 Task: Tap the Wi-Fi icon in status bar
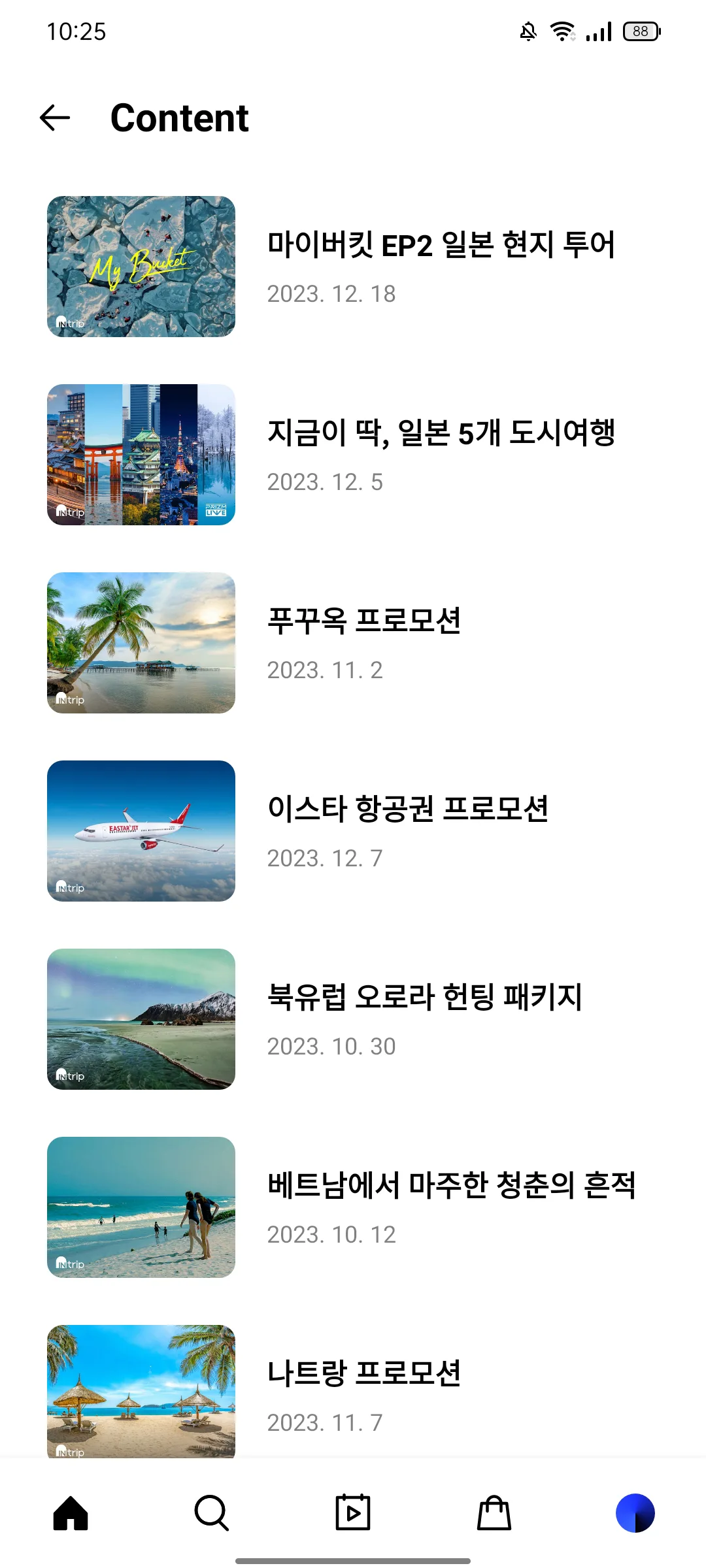563,31
